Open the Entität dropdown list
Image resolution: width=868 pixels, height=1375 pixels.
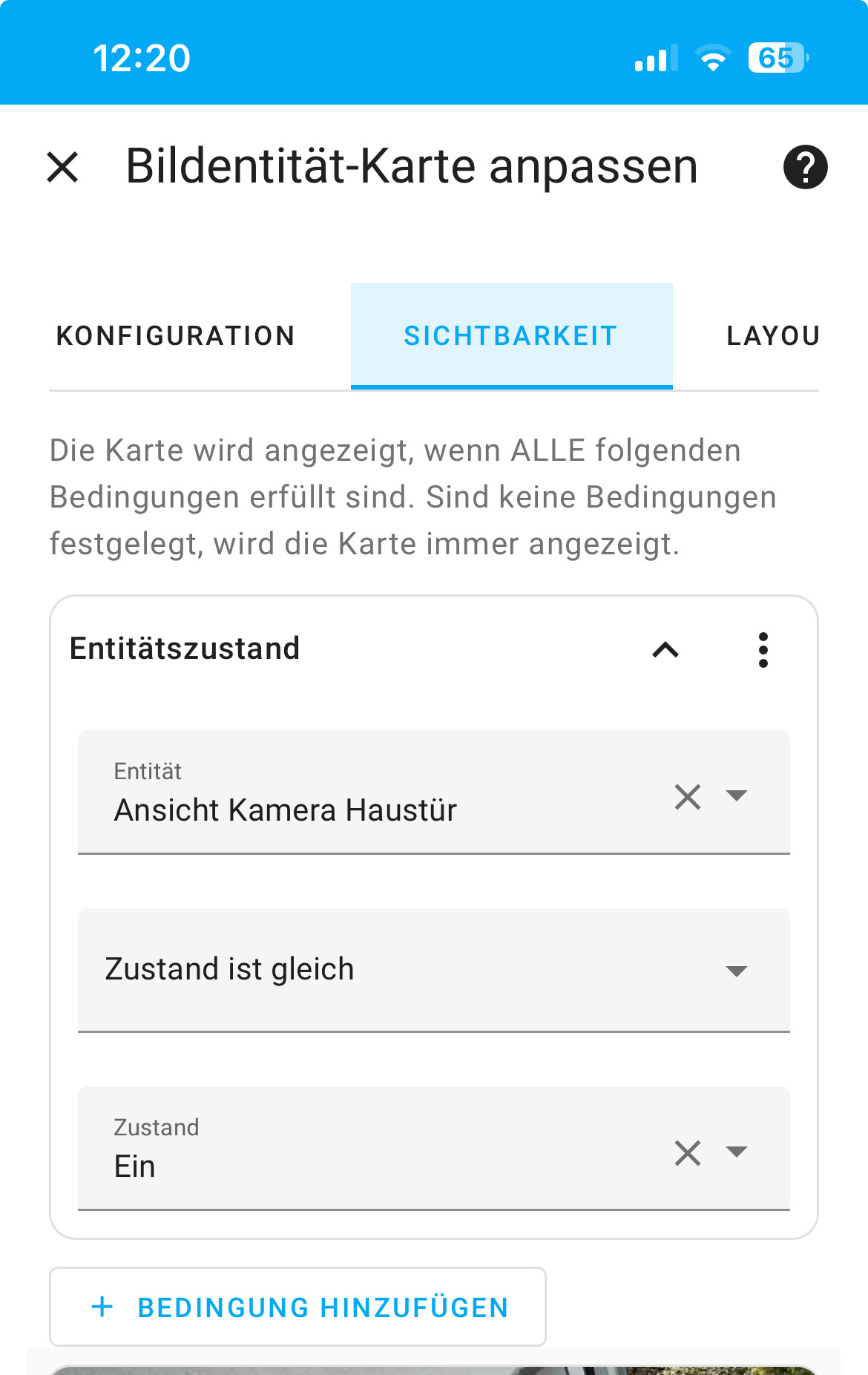[737, 796]
